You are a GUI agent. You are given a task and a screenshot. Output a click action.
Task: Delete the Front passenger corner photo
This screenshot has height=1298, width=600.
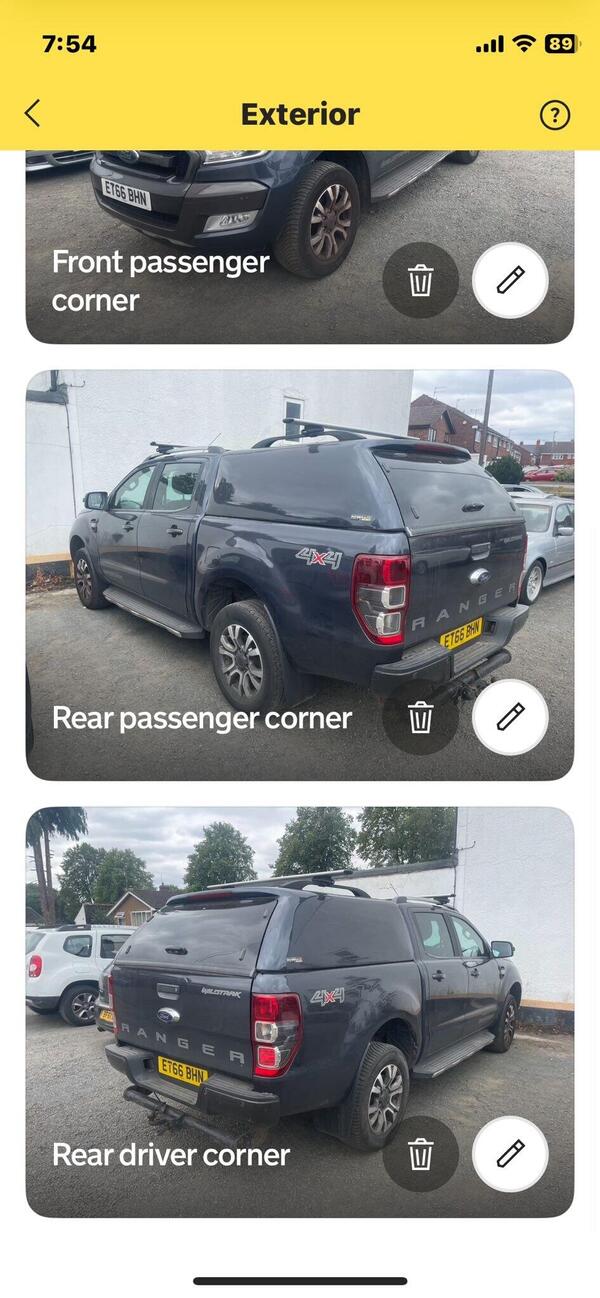pos(421,281)
